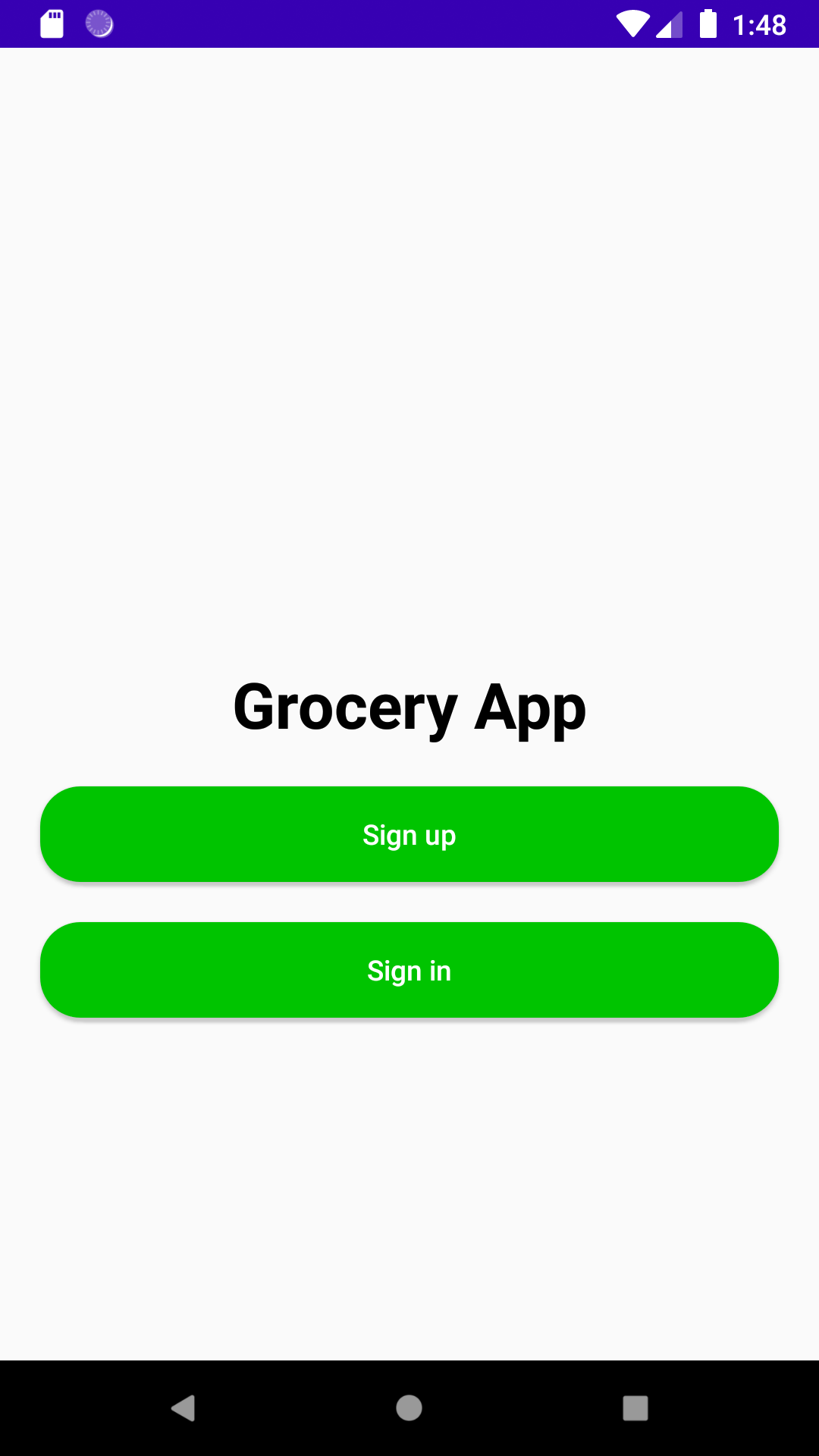The width and height of the screenshot is (819, 1456).
Task: Return to the home screen
Action: coord(409,1408)
